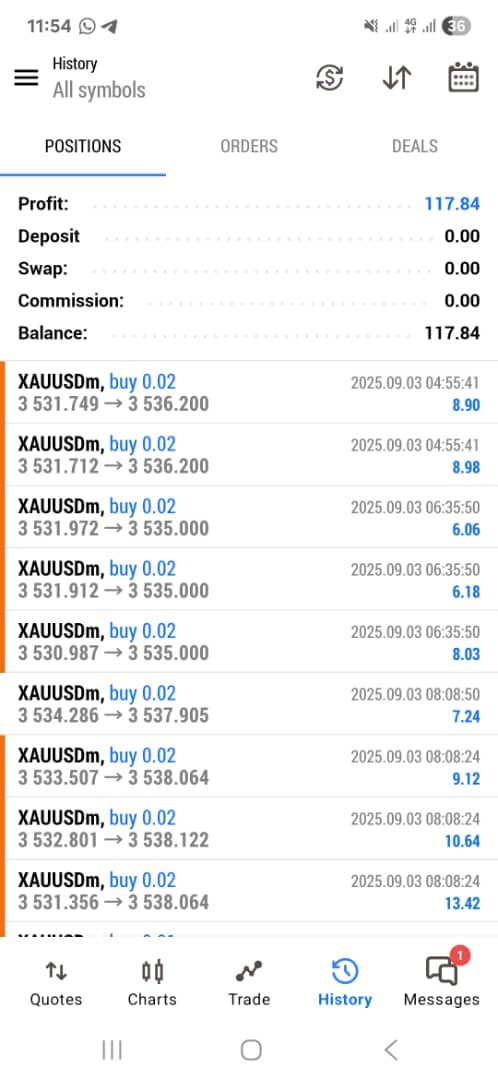Go to the Quotes tab
Screen dimensions: 498x1080
pos(56,983)
